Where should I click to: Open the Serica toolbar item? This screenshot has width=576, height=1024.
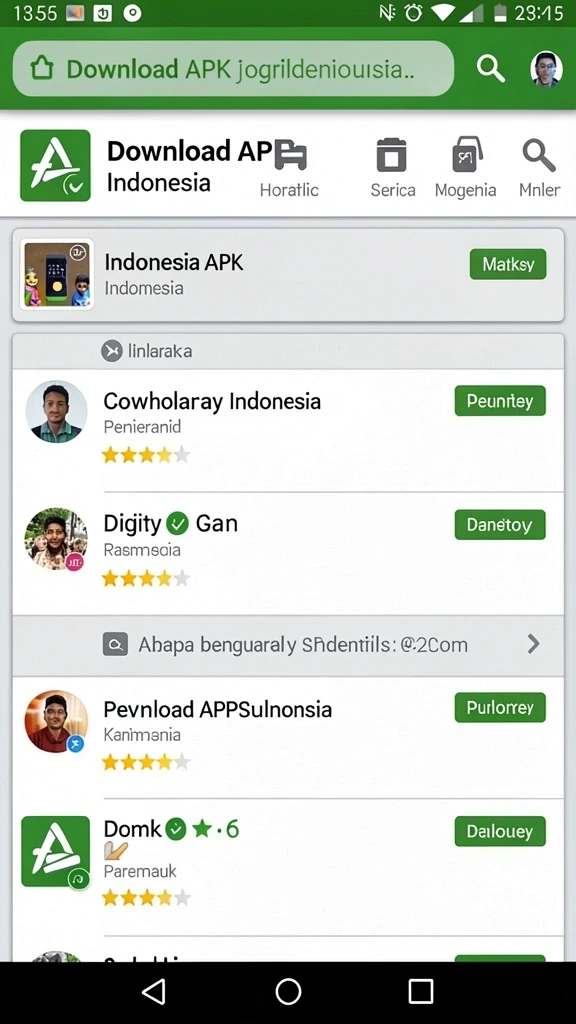[x=392, y=167]
